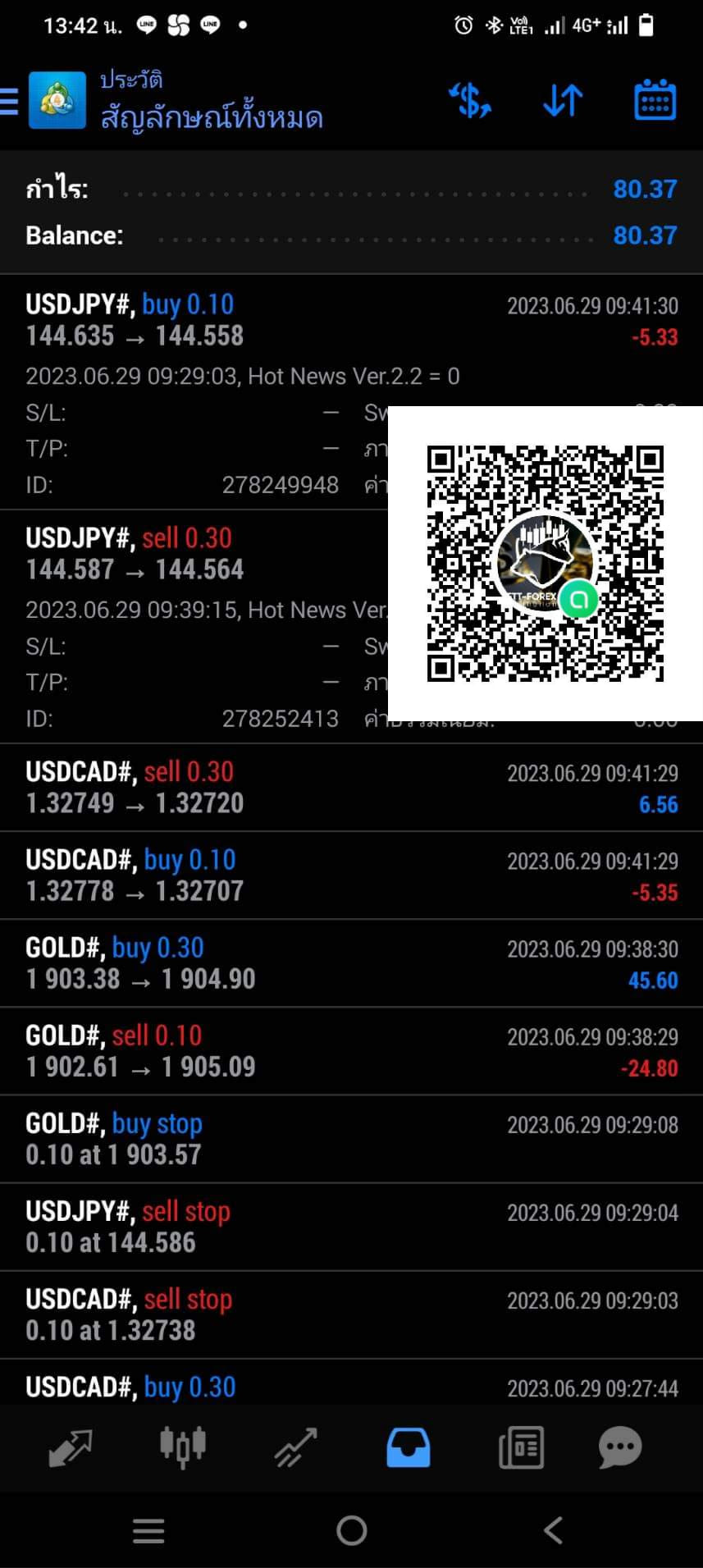The image size is (703, 1568).
Task: Go back with the system back button
Action: pos(554,1530)
